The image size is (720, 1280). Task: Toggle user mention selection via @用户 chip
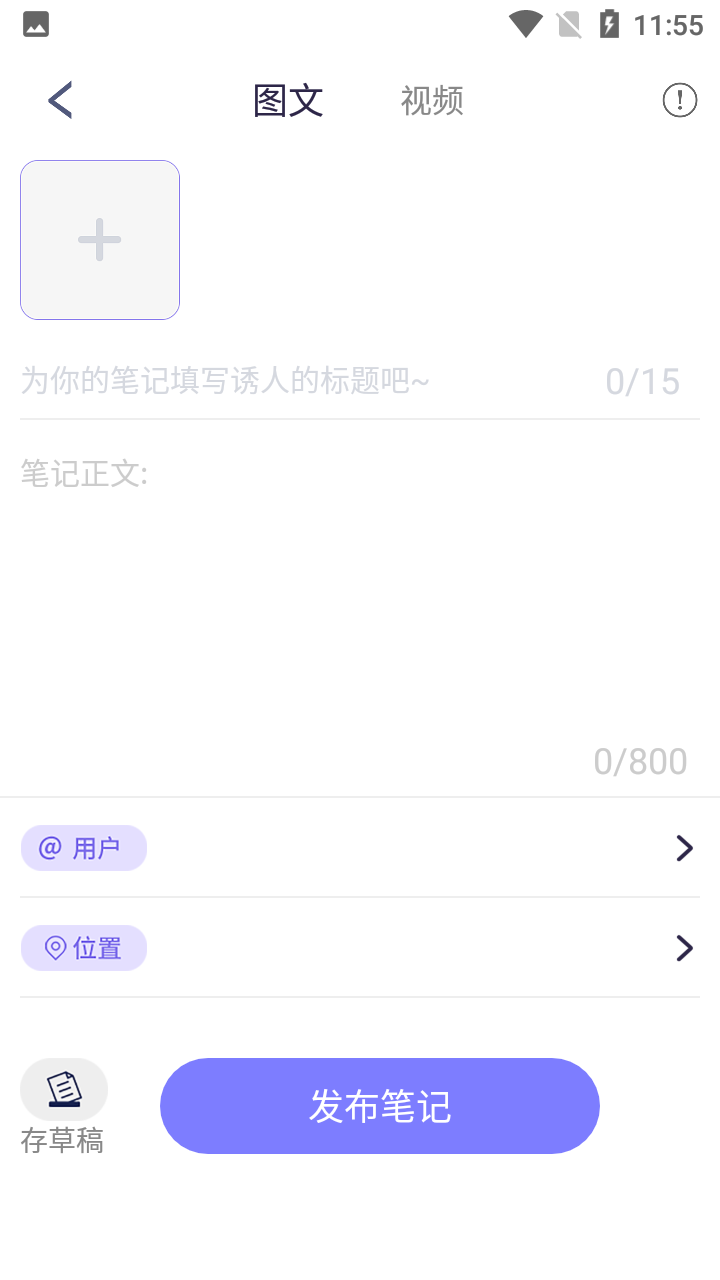[x=84, y=847]
